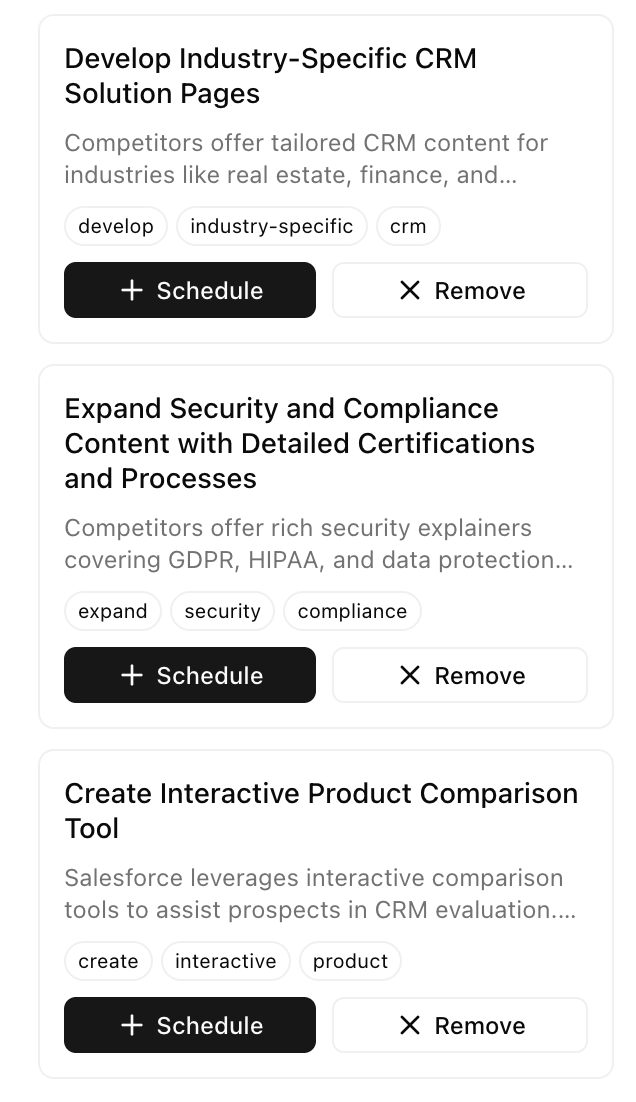
Task: Schedule the Interactive Product Comparison Tool idea
Action: click(190, 1025)
